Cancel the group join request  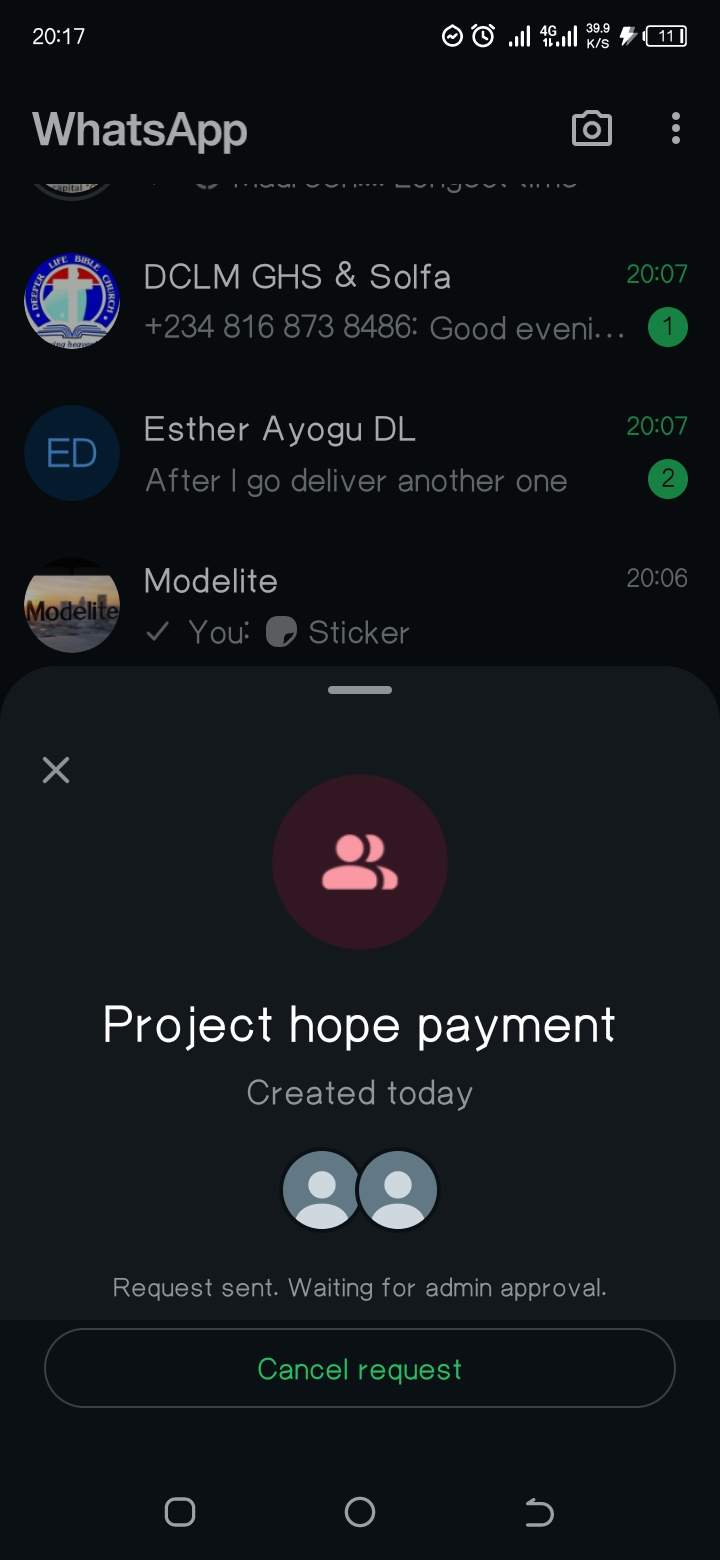click(x=360, y=1368)
